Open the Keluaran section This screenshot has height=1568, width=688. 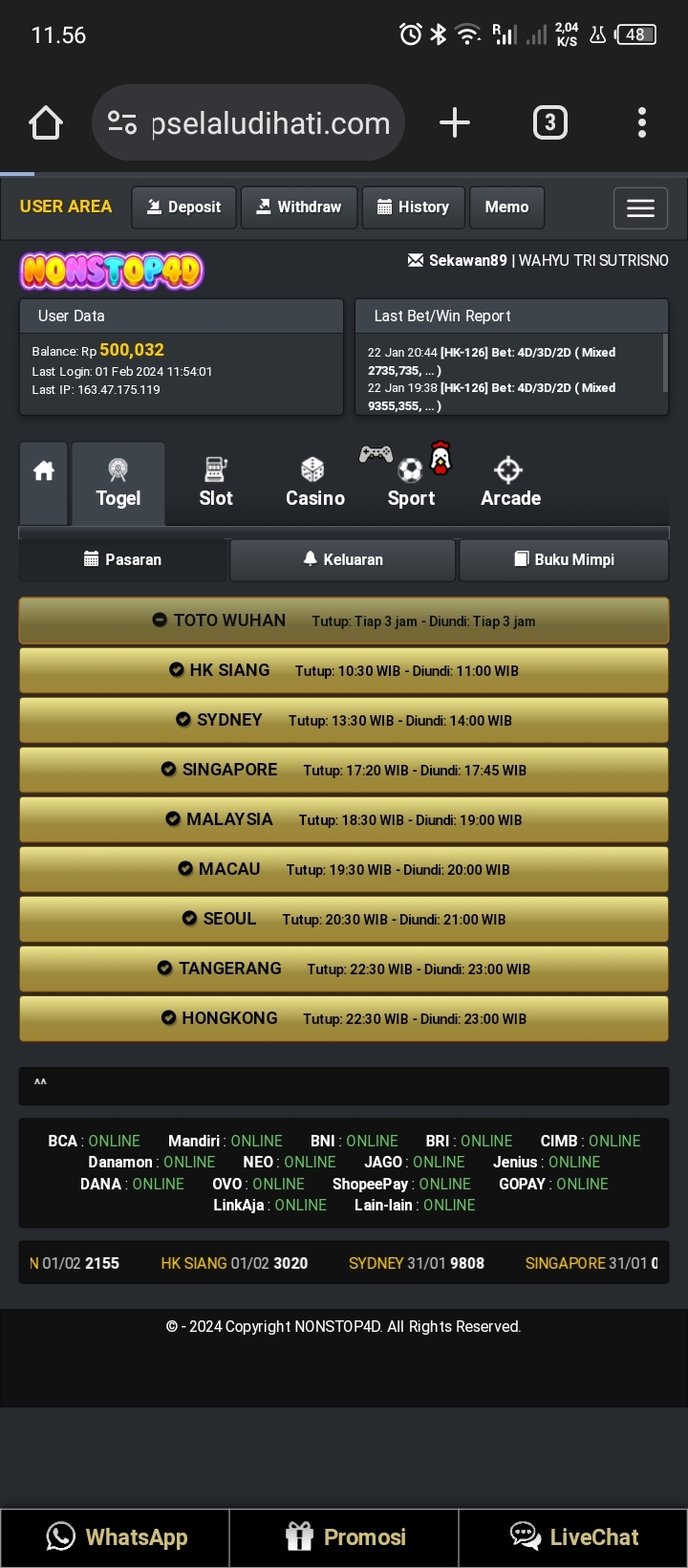coord(342,560)
